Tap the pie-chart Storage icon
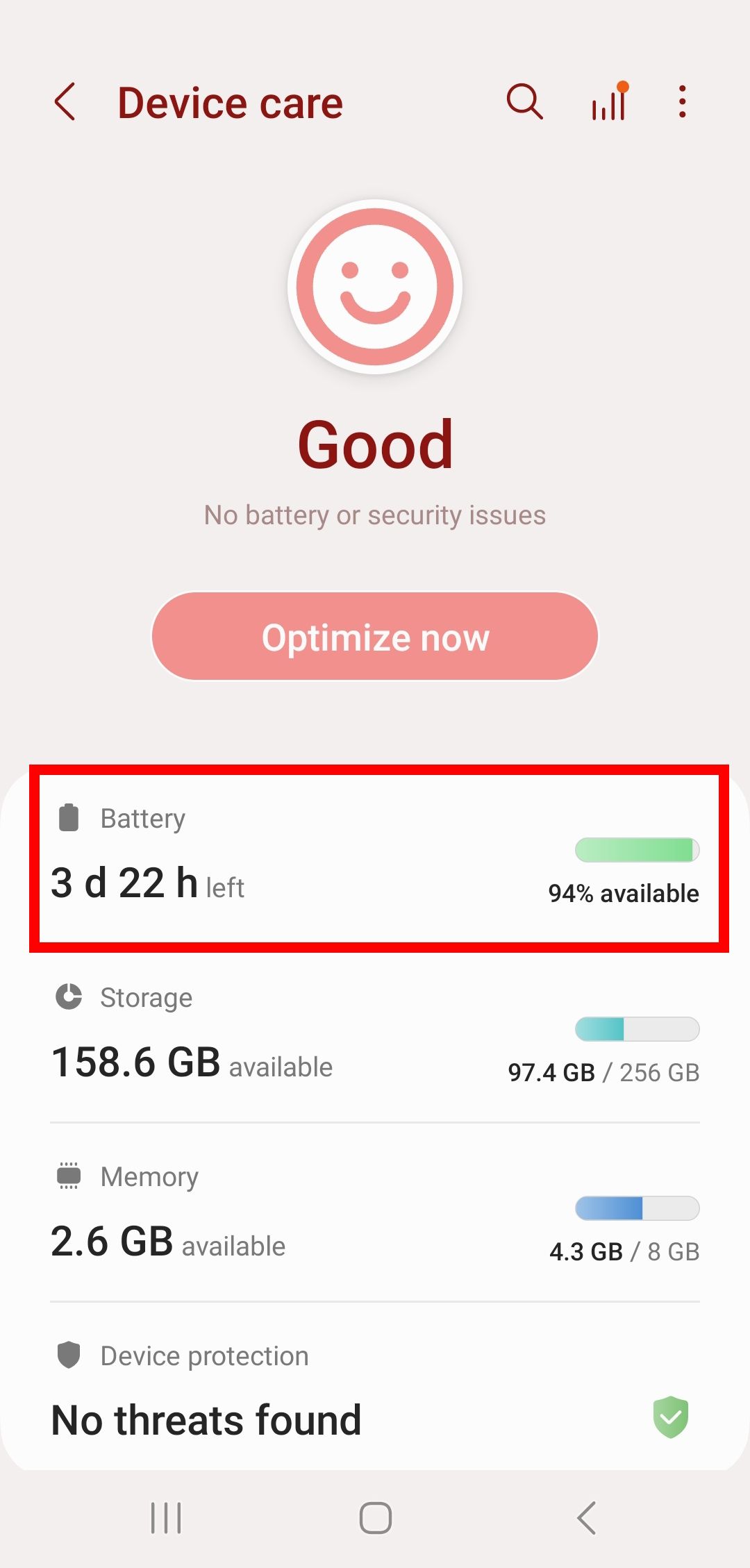Viewport: 750px width, 1568px height. coord(69,996)
